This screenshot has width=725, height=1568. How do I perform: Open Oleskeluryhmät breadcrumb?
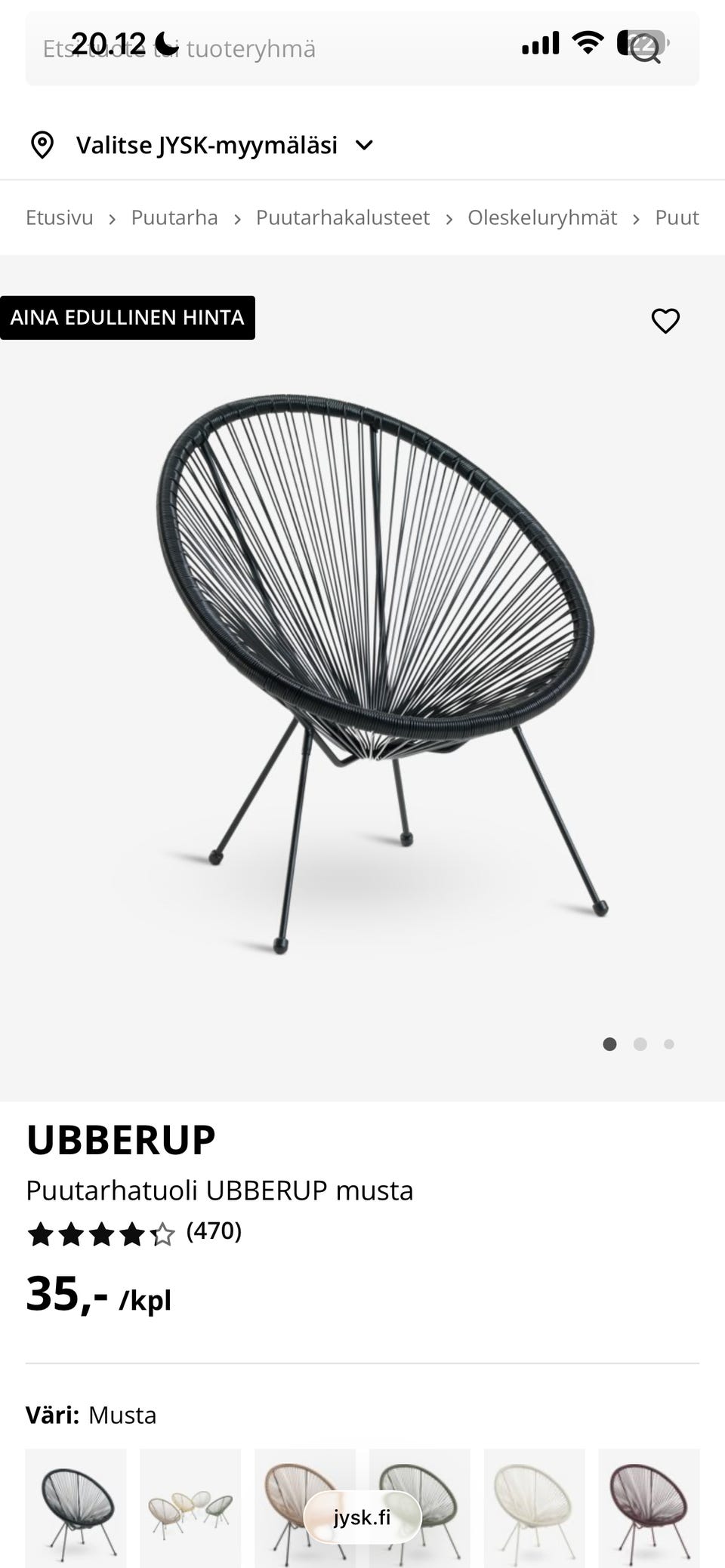click(542, 217)
